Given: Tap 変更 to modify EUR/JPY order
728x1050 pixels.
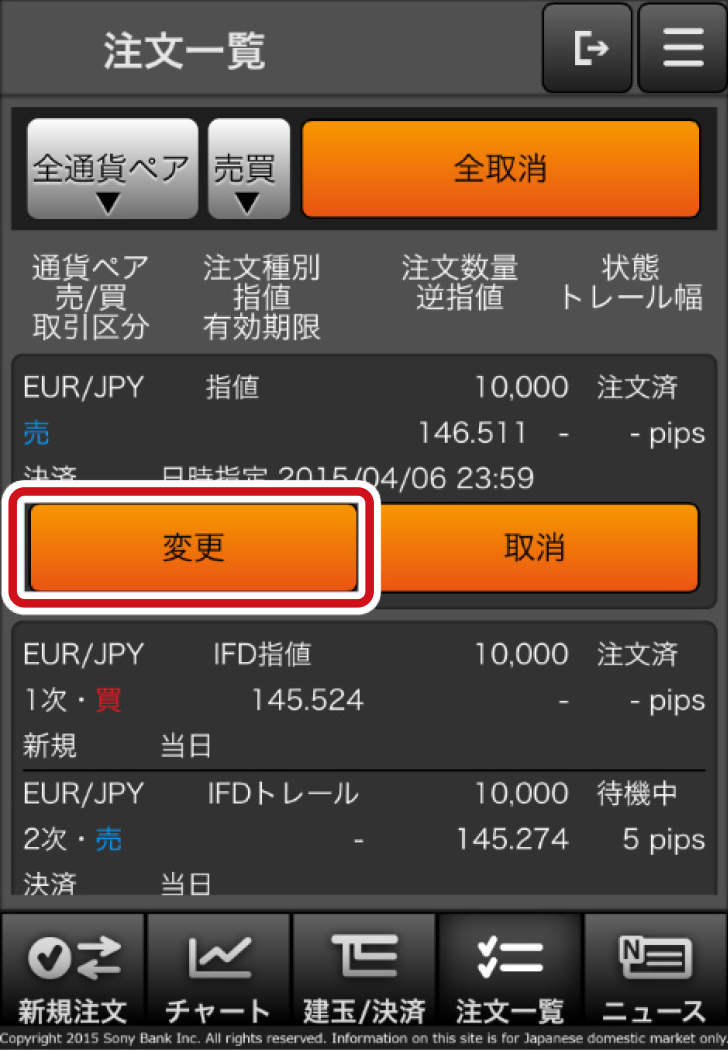Looking at the screenshot, I should [x=194, y=547].
